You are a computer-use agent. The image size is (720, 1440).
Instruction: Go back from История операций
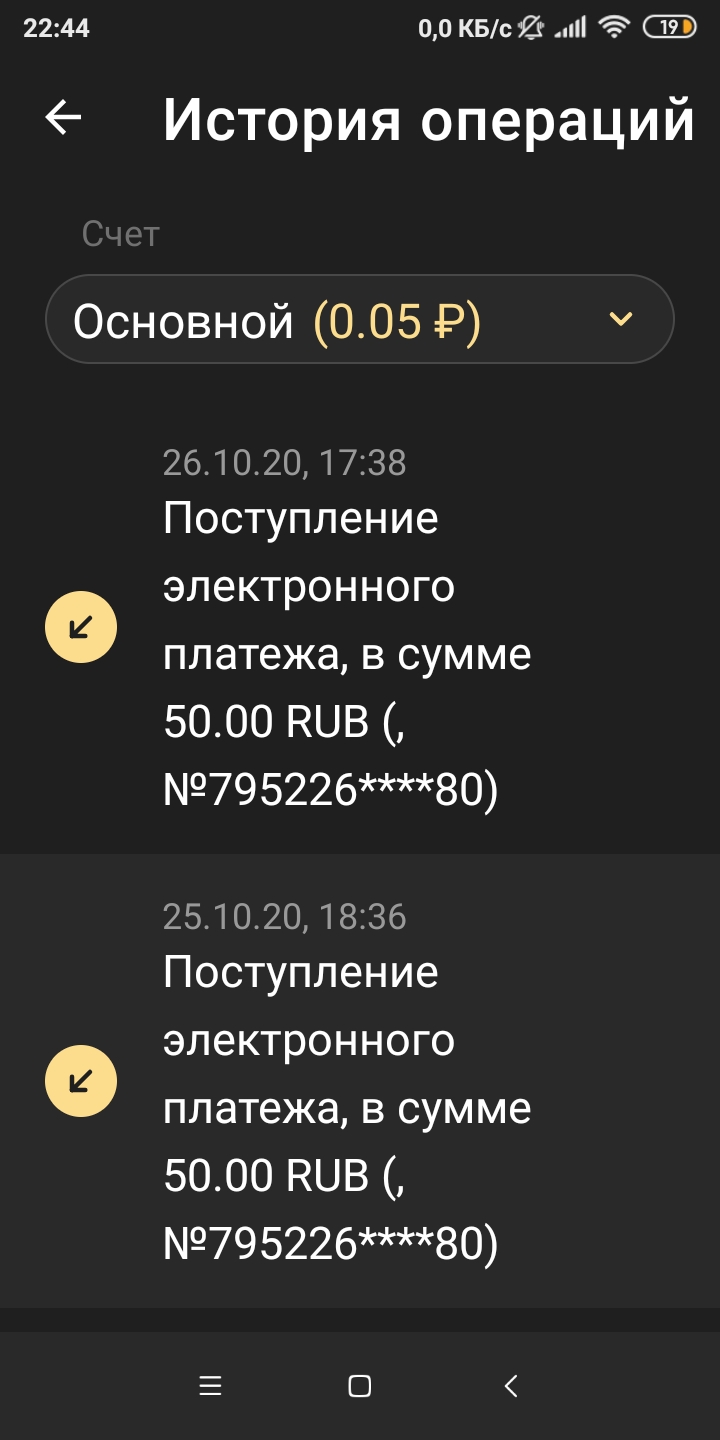tap(63, 118)
